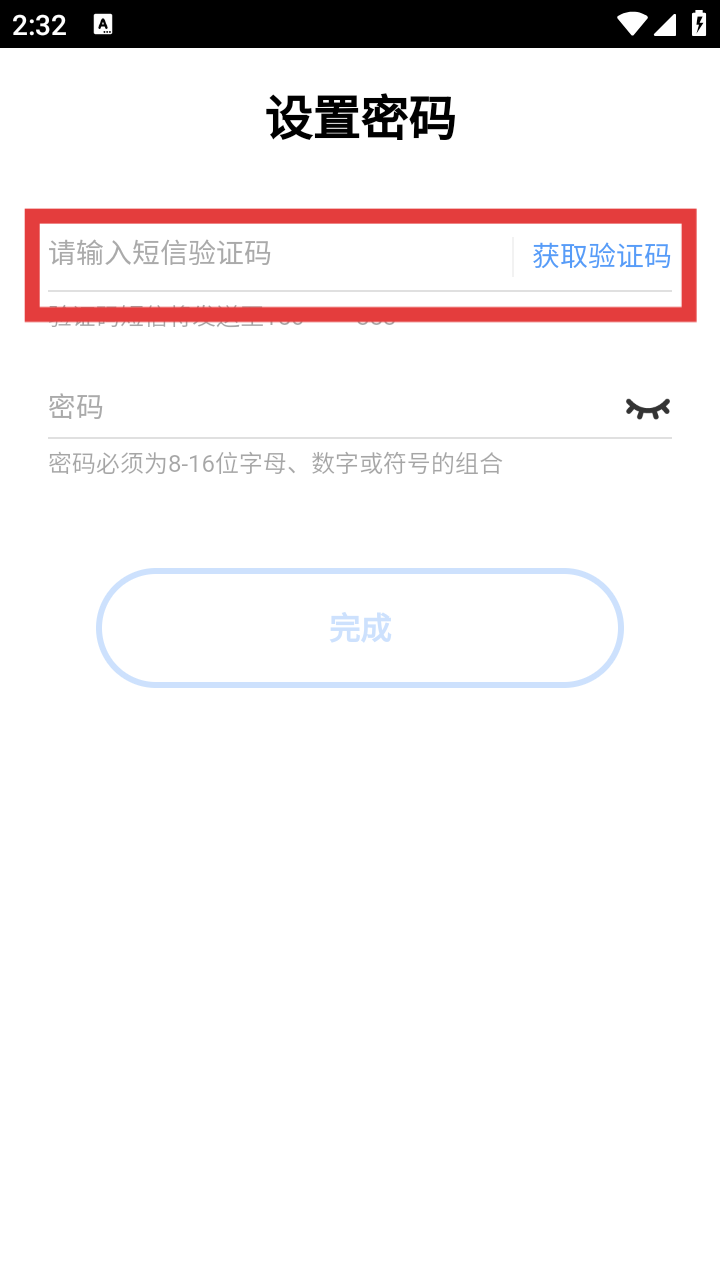Toggle password visibility with the eye icon
This screenshot has height=1280, width=720.
pyautogui.click(x=648, y=407)
